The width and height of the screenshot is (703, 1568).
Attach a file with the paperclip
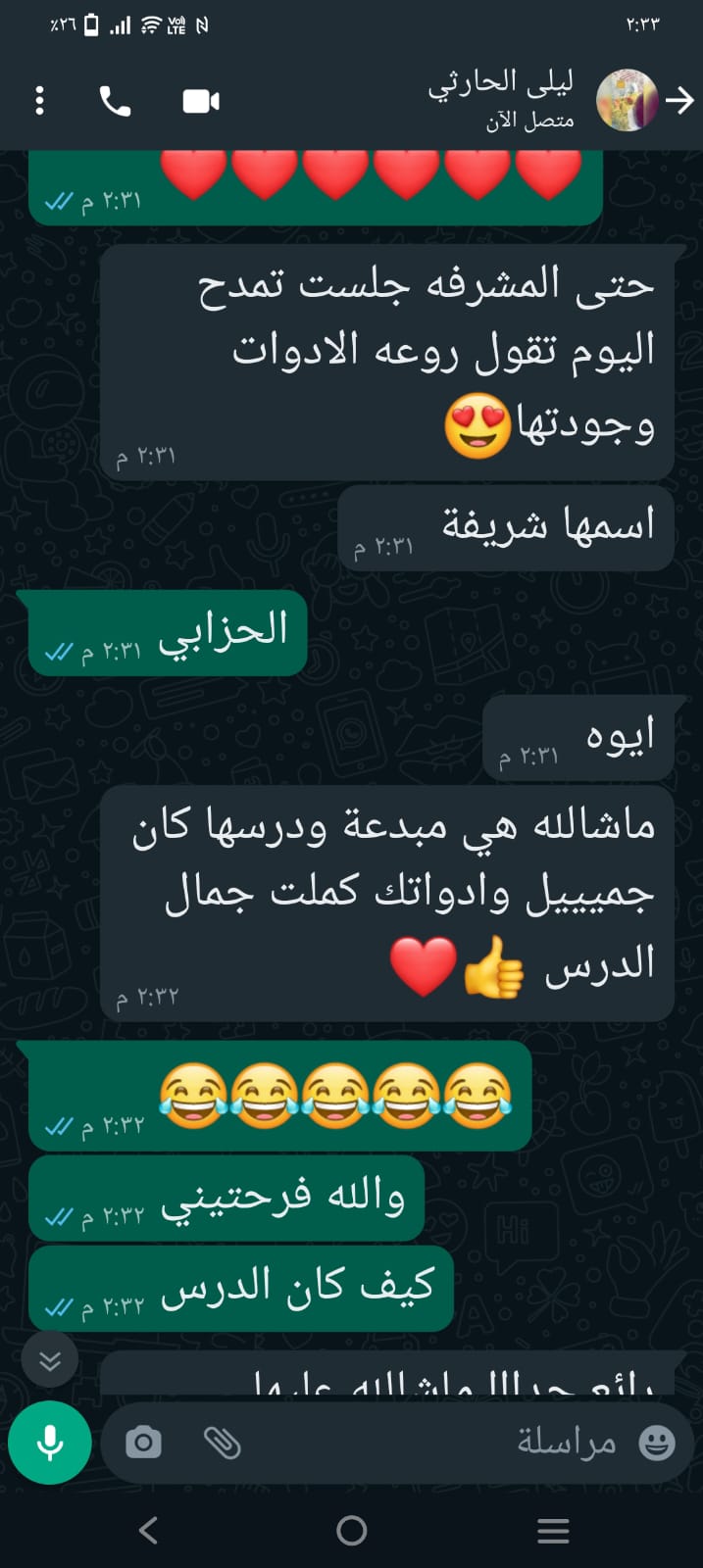coord(223,1444)
